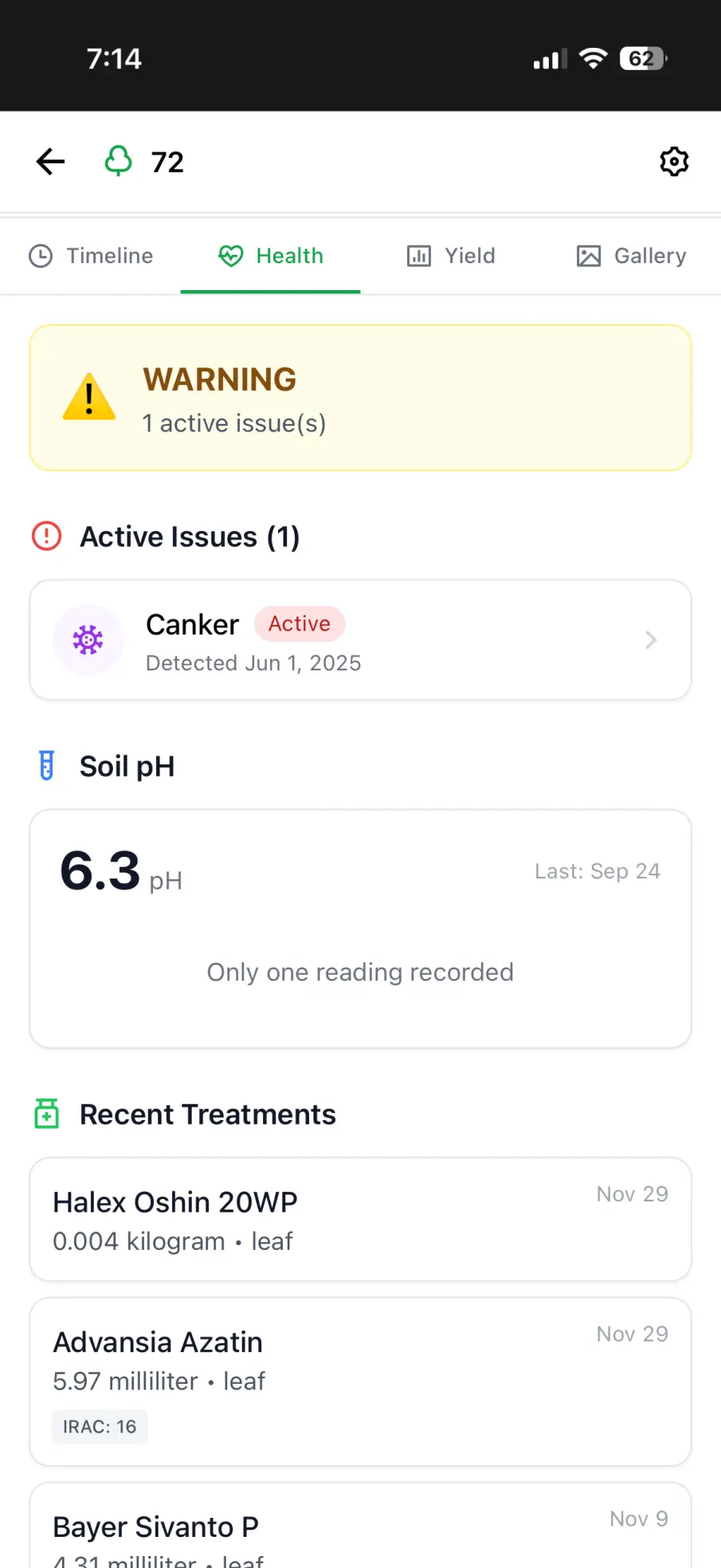
Task: Tap the tree icon beside plant number 72
Action: click(x=118, y=161)
